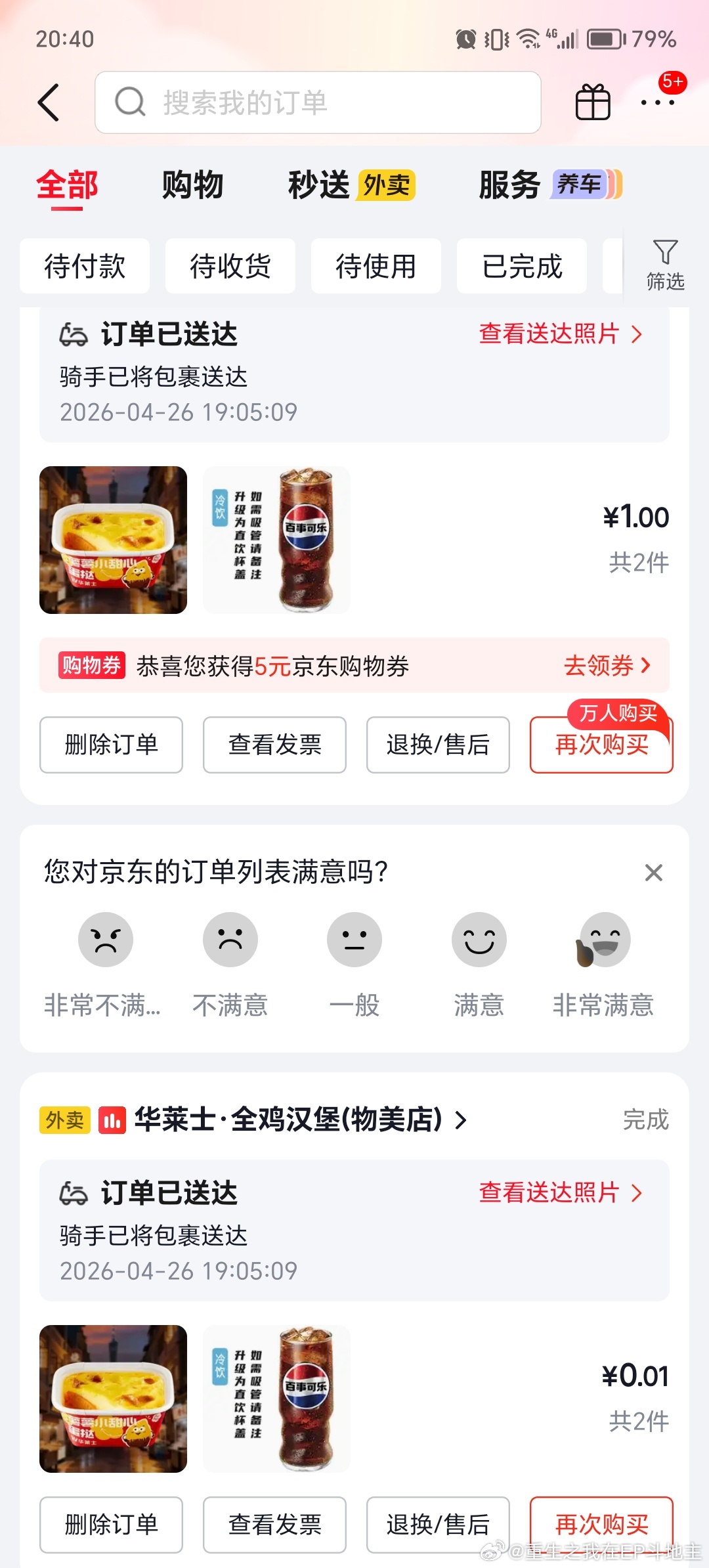Open the gift box icon
The image size is (709, 1568).
[x=592, y=102]
